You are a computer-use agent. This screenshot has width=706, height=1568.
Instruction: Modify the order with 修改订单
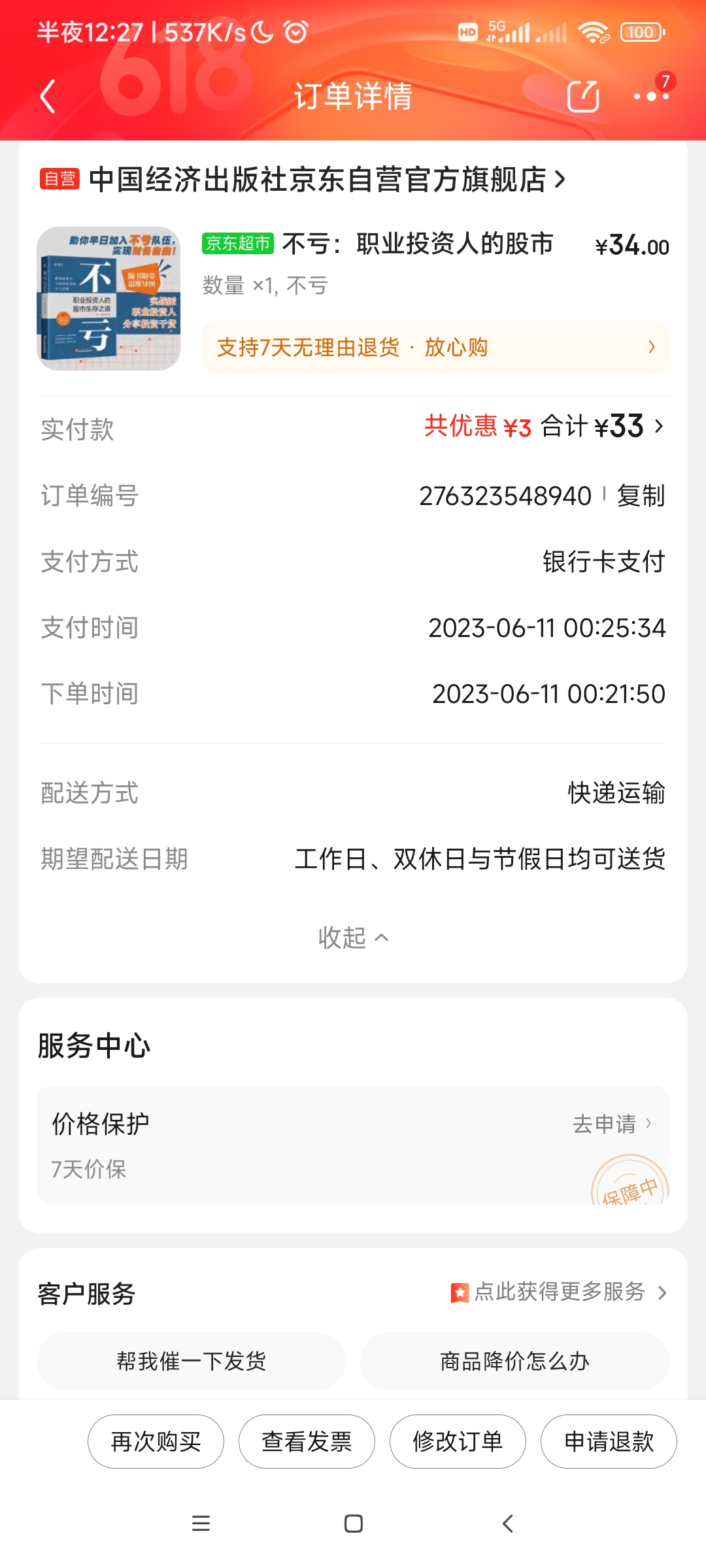point(458,1441)
